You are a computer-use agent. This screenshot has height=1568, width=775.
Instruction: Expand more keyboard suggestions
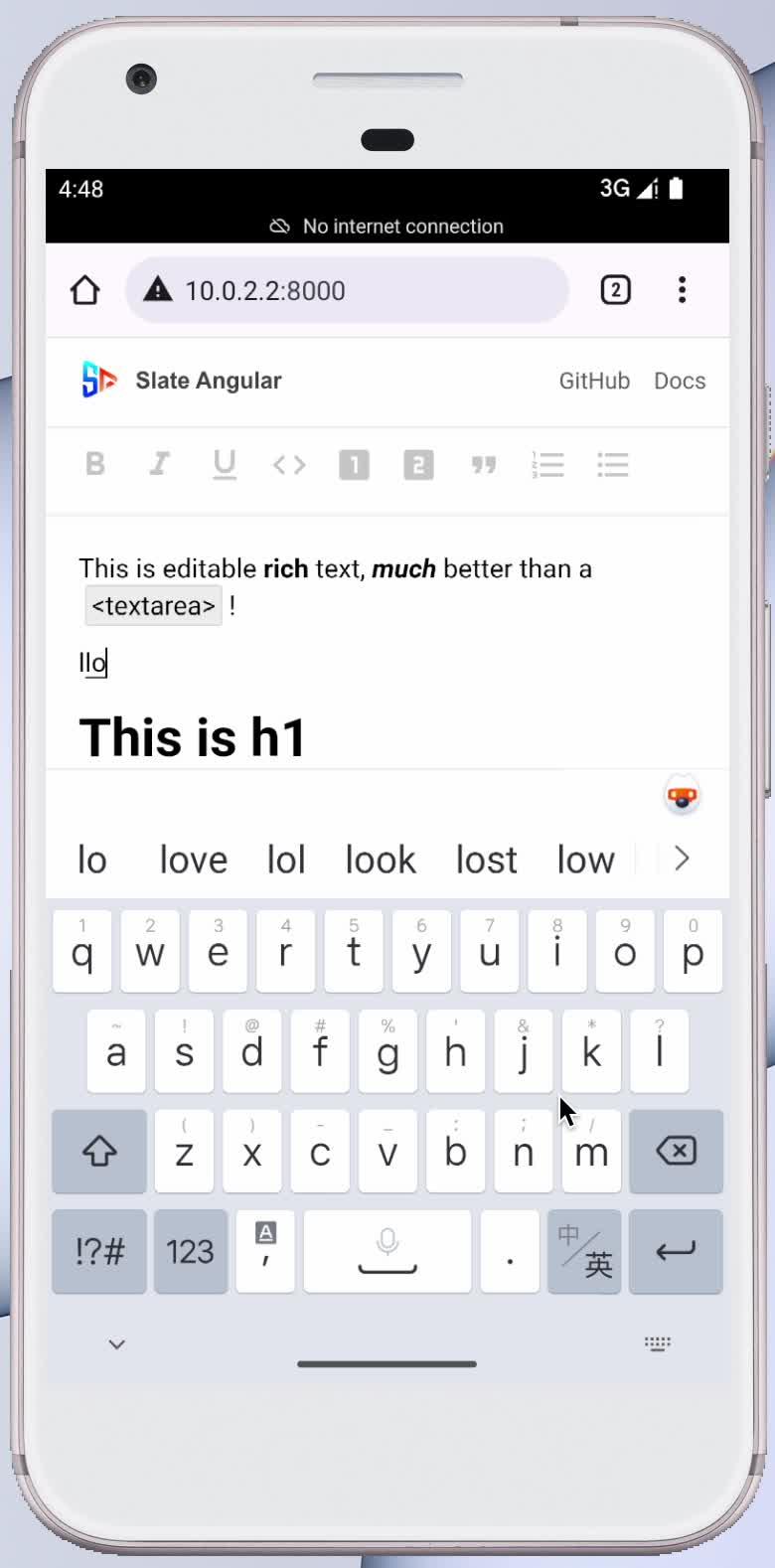pos(682,859)
